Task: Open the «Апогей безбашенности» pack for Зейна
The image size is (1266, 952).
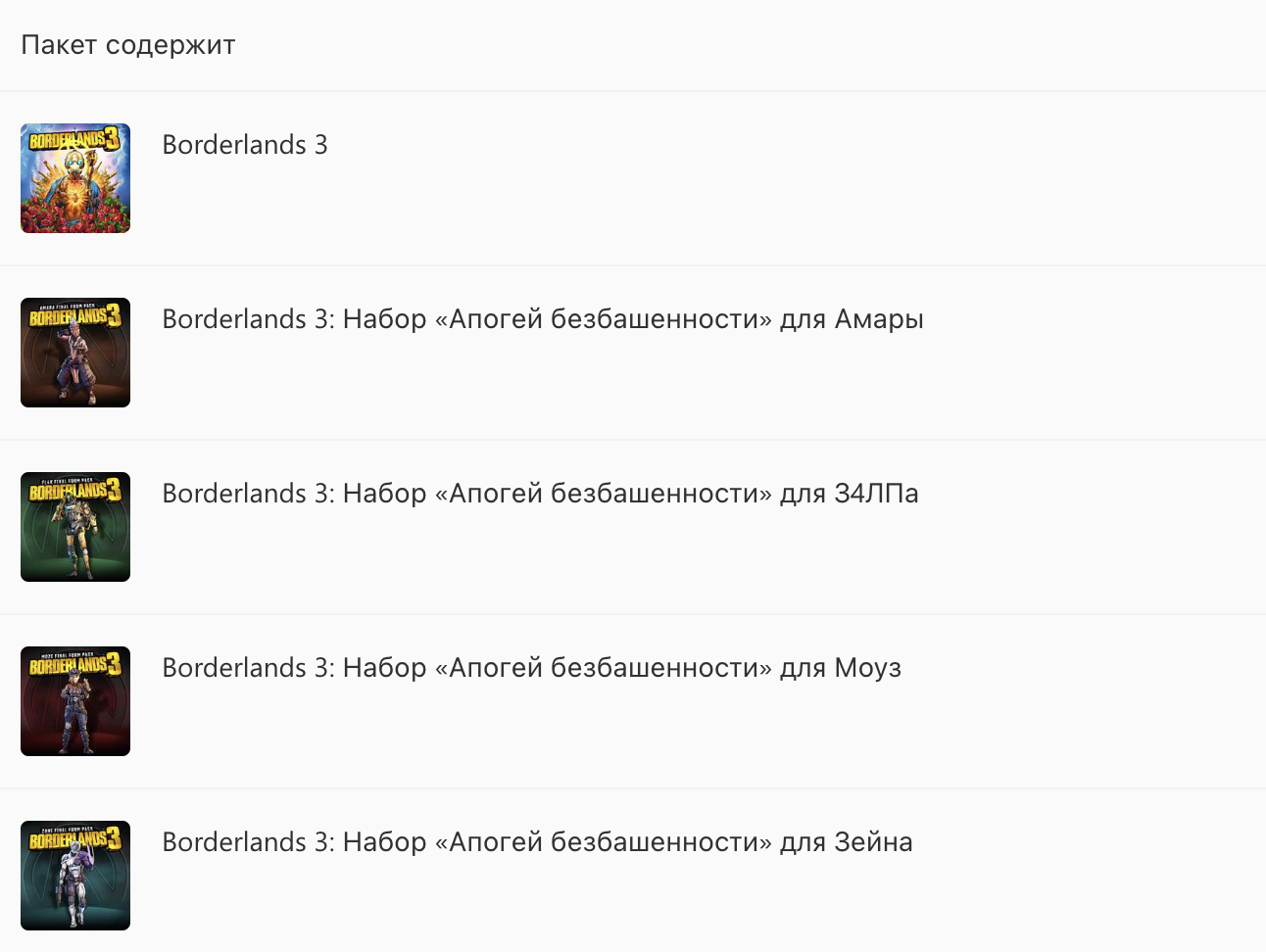Action: 537,842
